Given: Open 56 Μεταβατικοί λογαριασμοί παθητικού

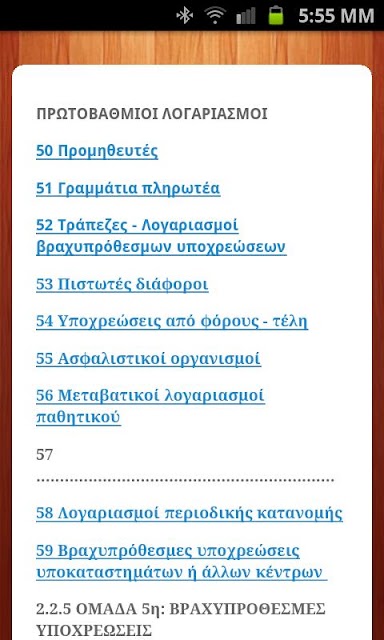Looking at the screenshot, I should click(x=150, y=407).
